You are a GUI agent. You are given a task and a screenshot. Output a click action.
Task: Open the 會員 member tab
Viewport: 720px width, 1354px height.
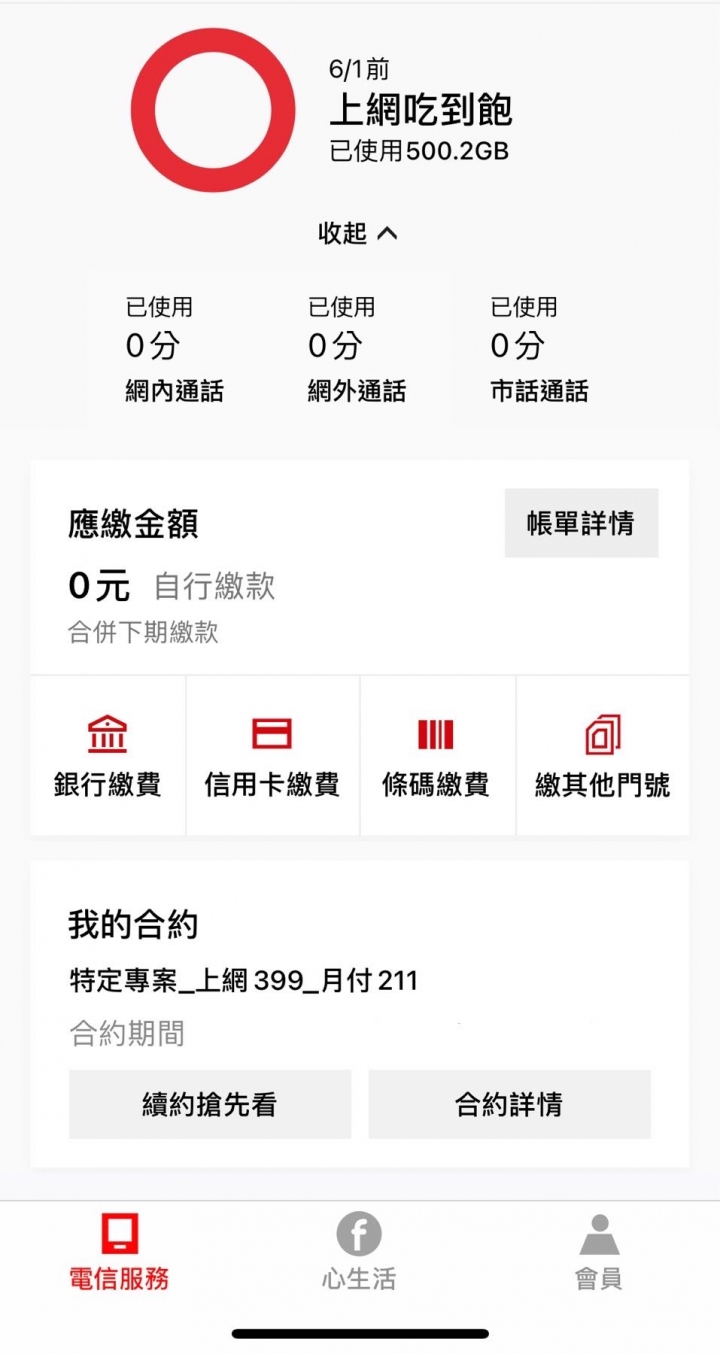point(599,1252)
